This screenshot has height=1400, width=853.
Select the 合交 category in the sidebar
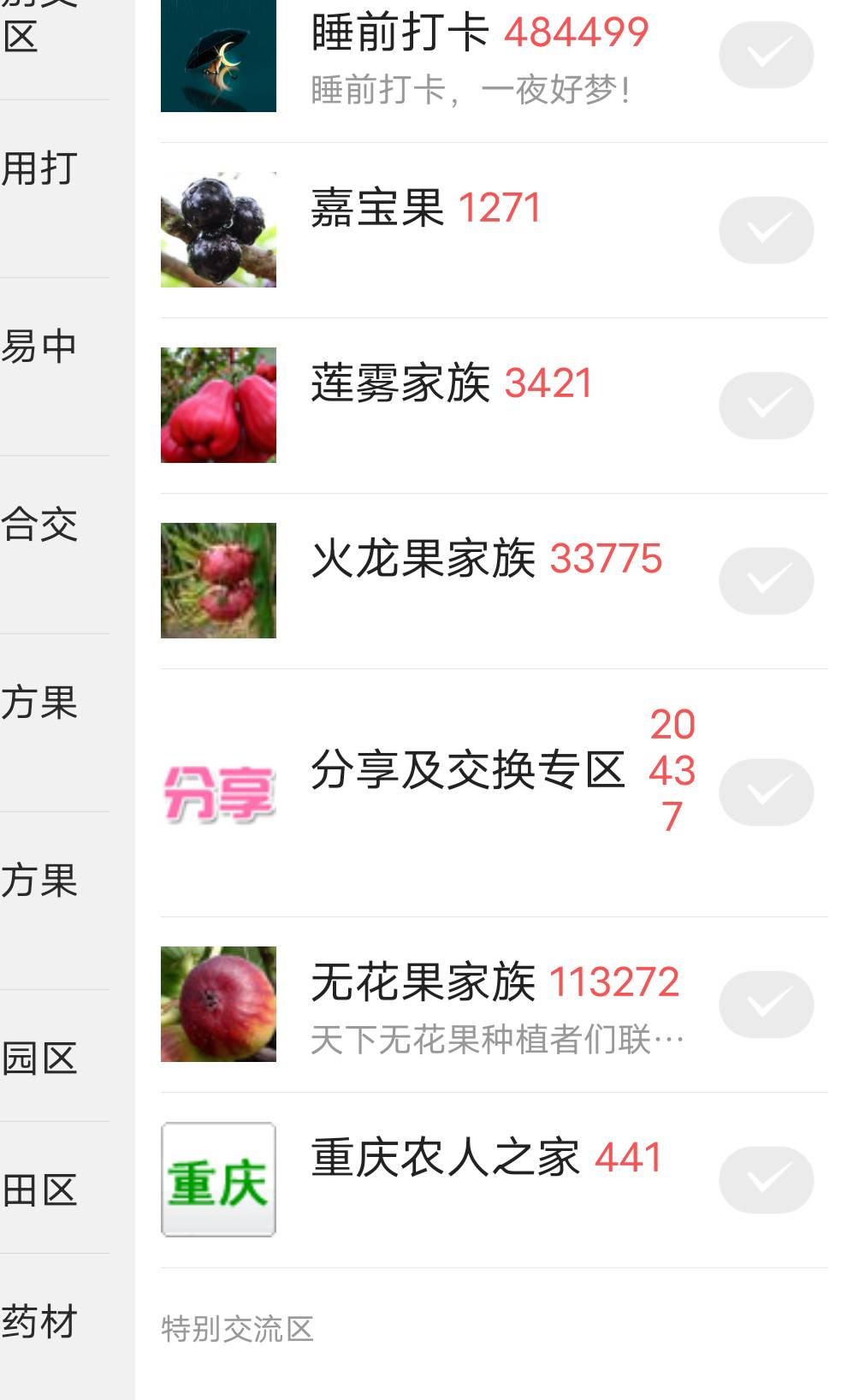pyautogui.click(x=55, y=545)
